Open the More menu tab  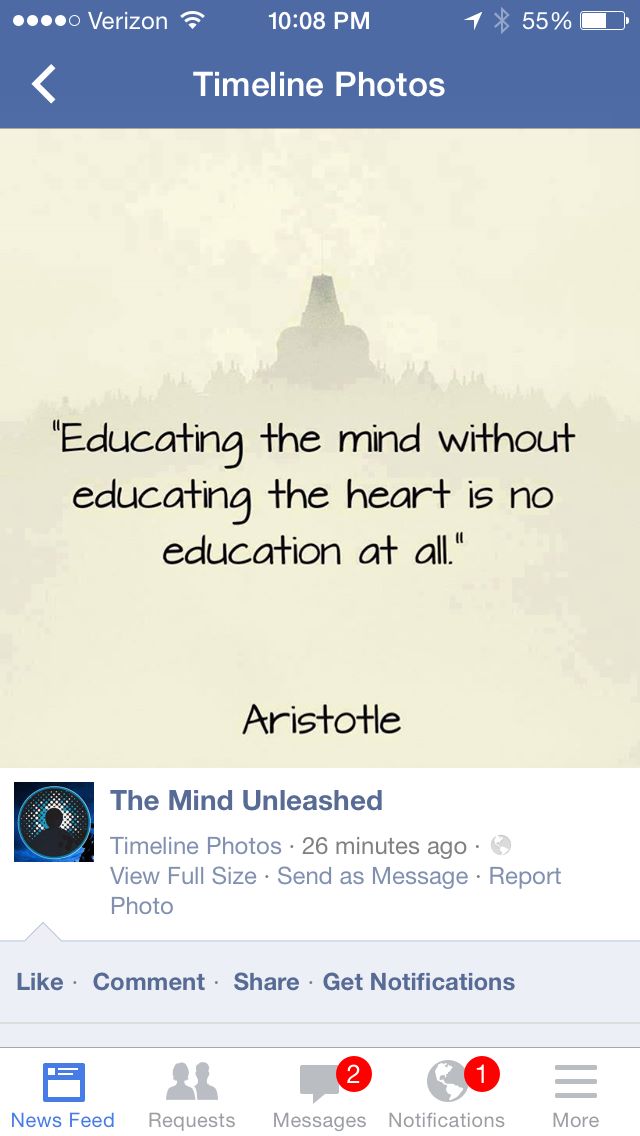point(575,1095)
